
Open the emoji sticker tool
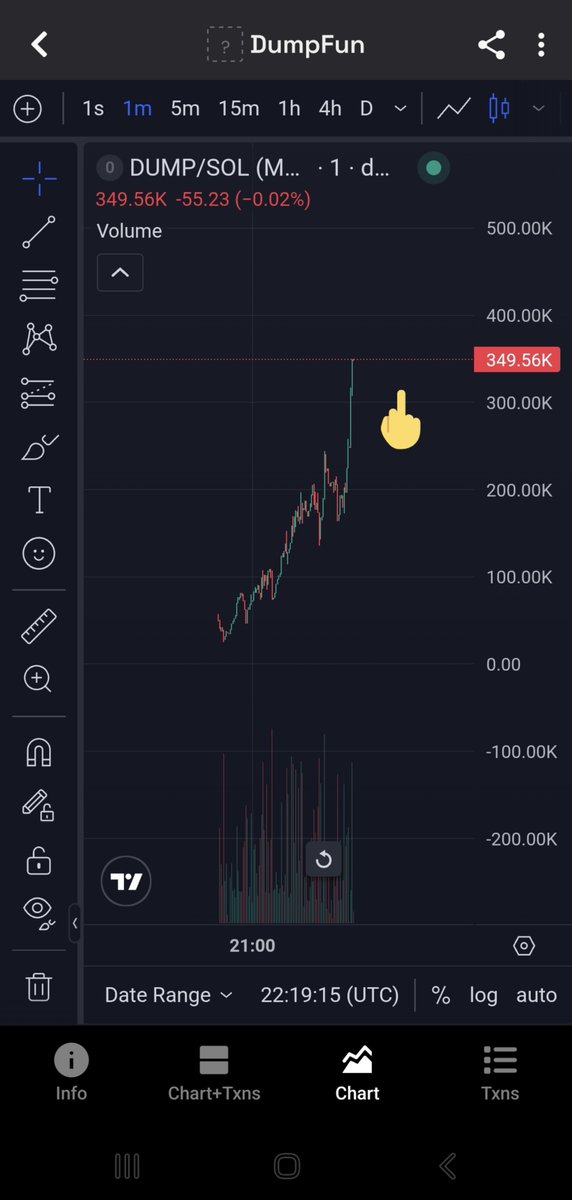(39, 554)
